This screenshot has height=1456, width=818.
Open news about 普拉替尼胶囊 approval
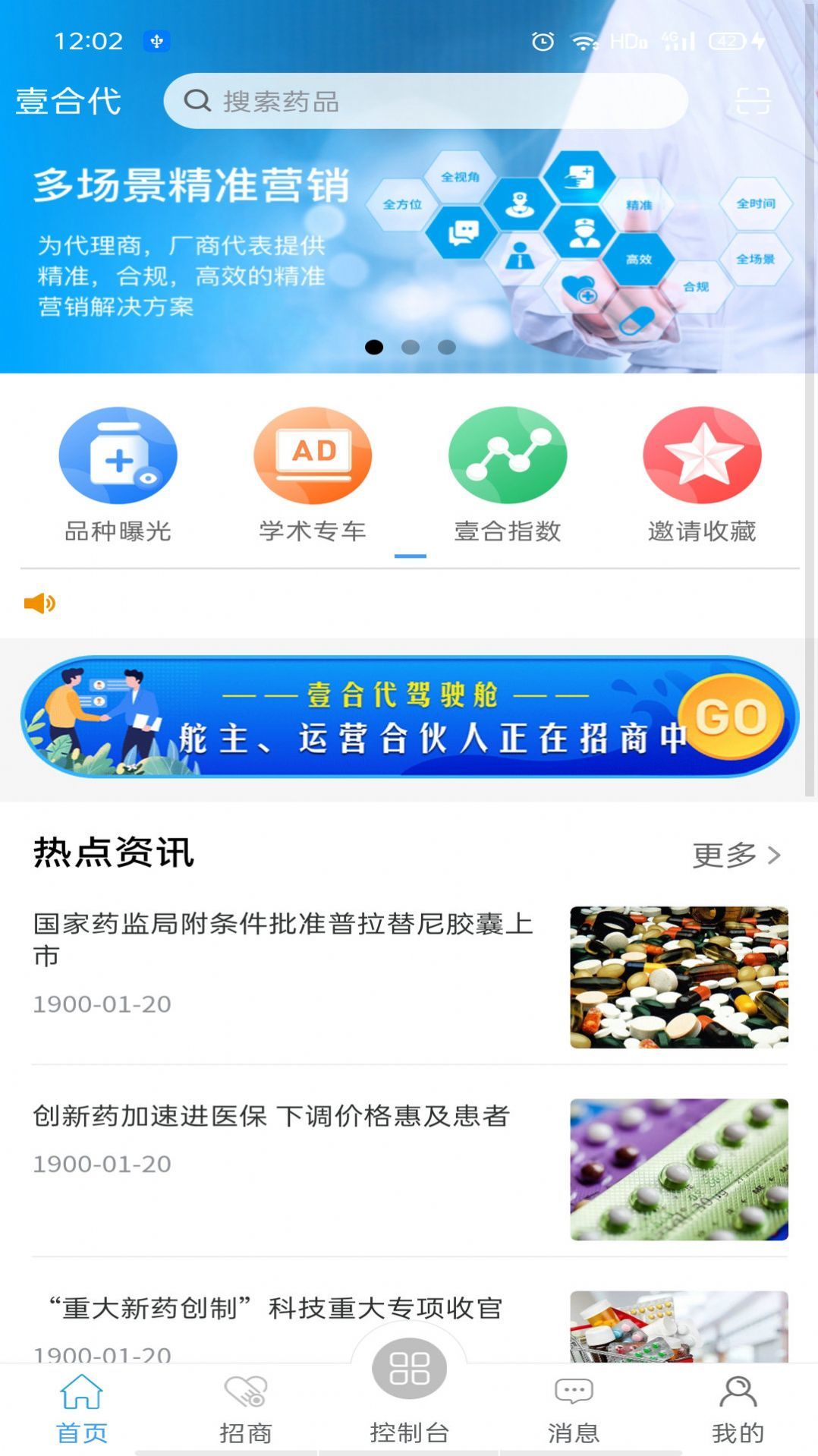pyautogui.click(x=281, y=941)
